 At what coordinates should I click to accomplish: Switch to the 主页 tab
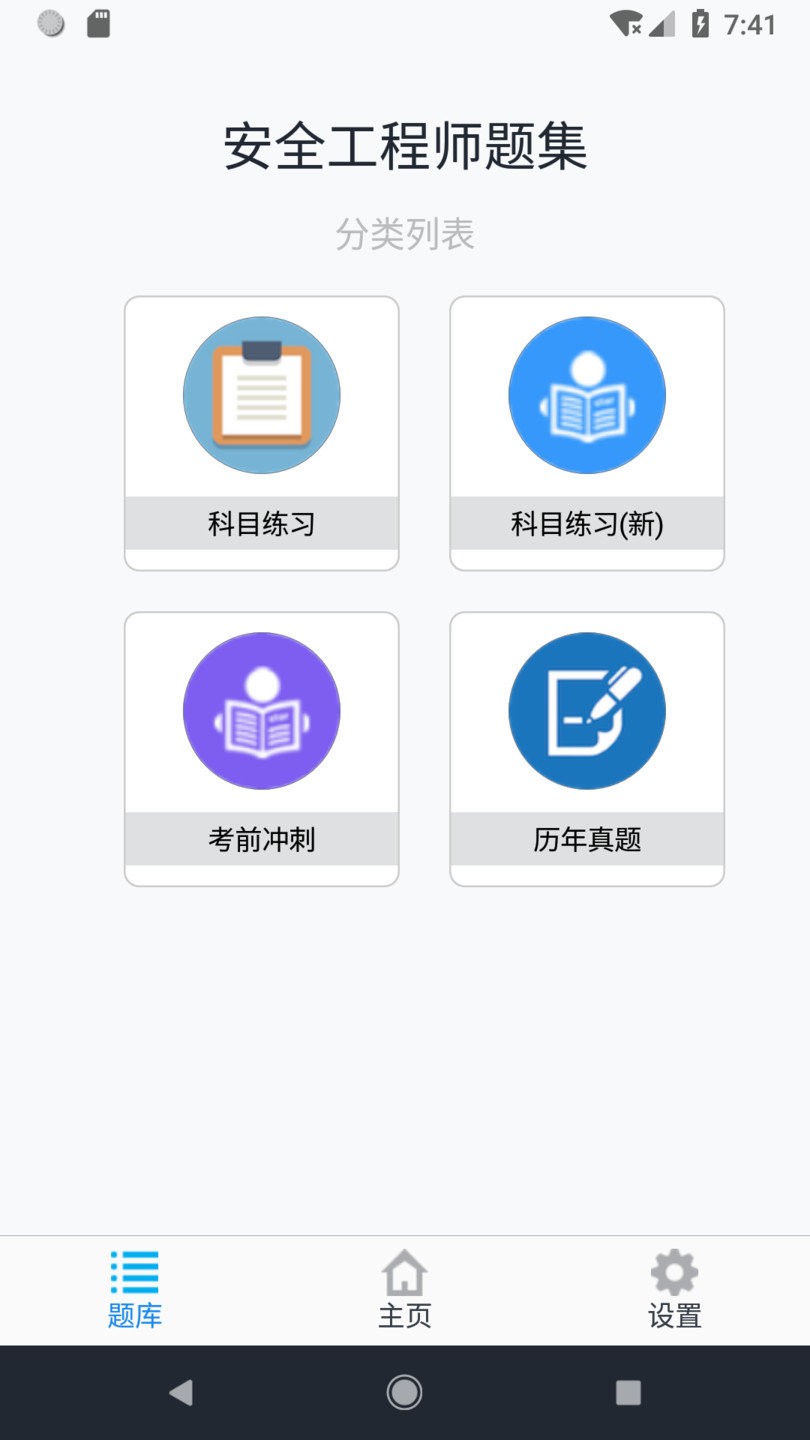(x=404, y=1290)
